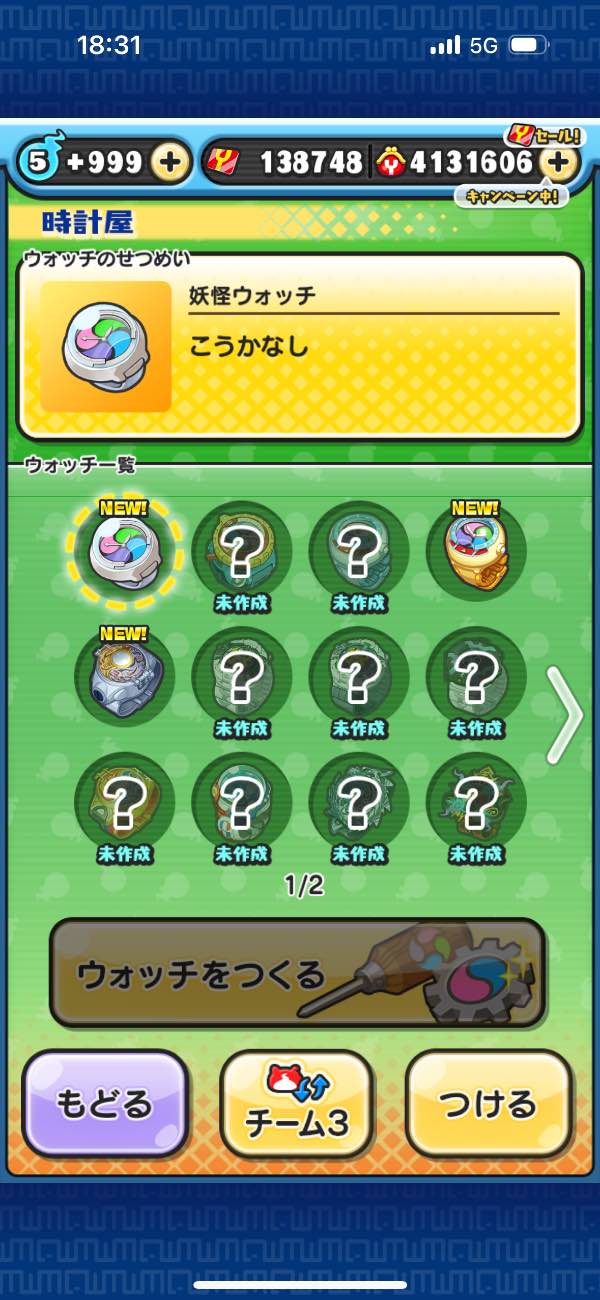This screenshot has width=600, height=1300.
Task: Tap the plus button next to +999 stamina
Action: 171,162
